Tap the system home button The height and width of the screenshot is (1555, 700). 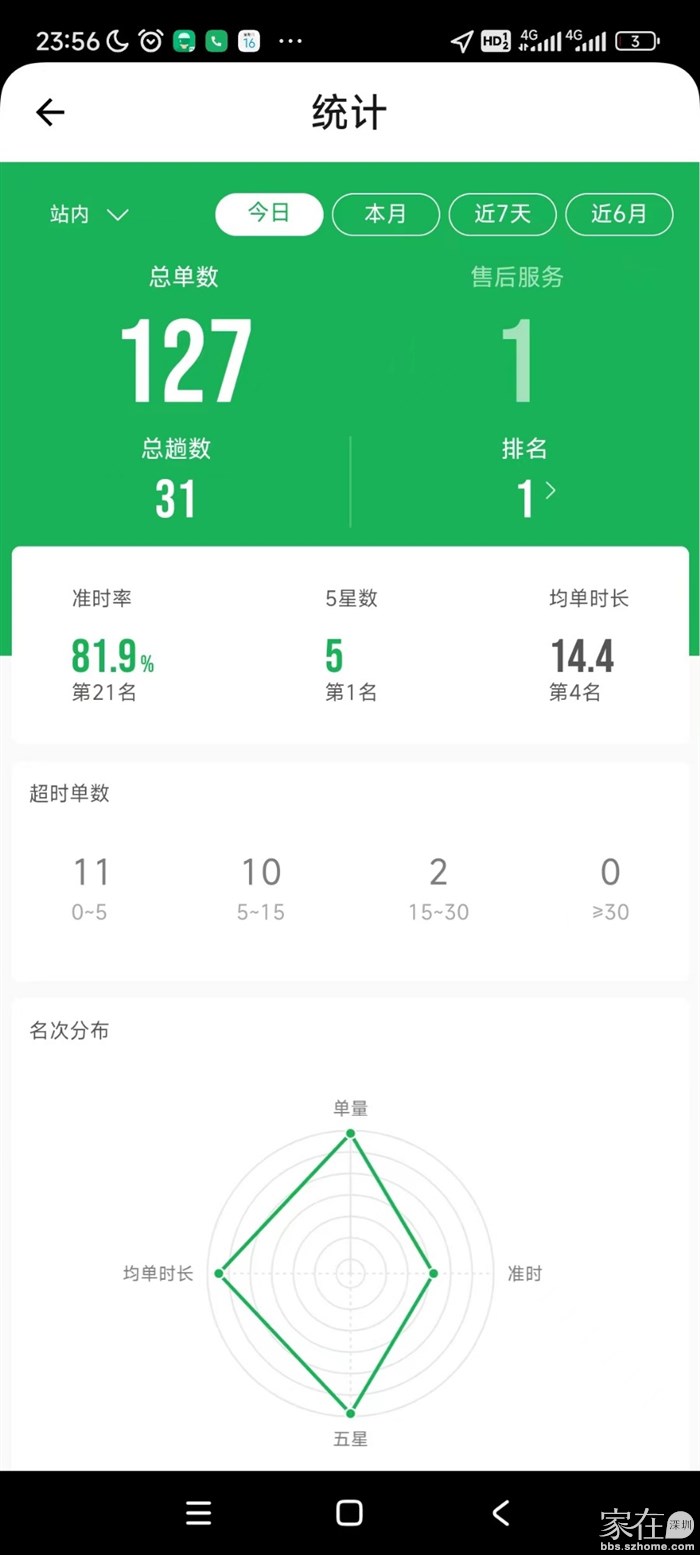click(349, 1513)
